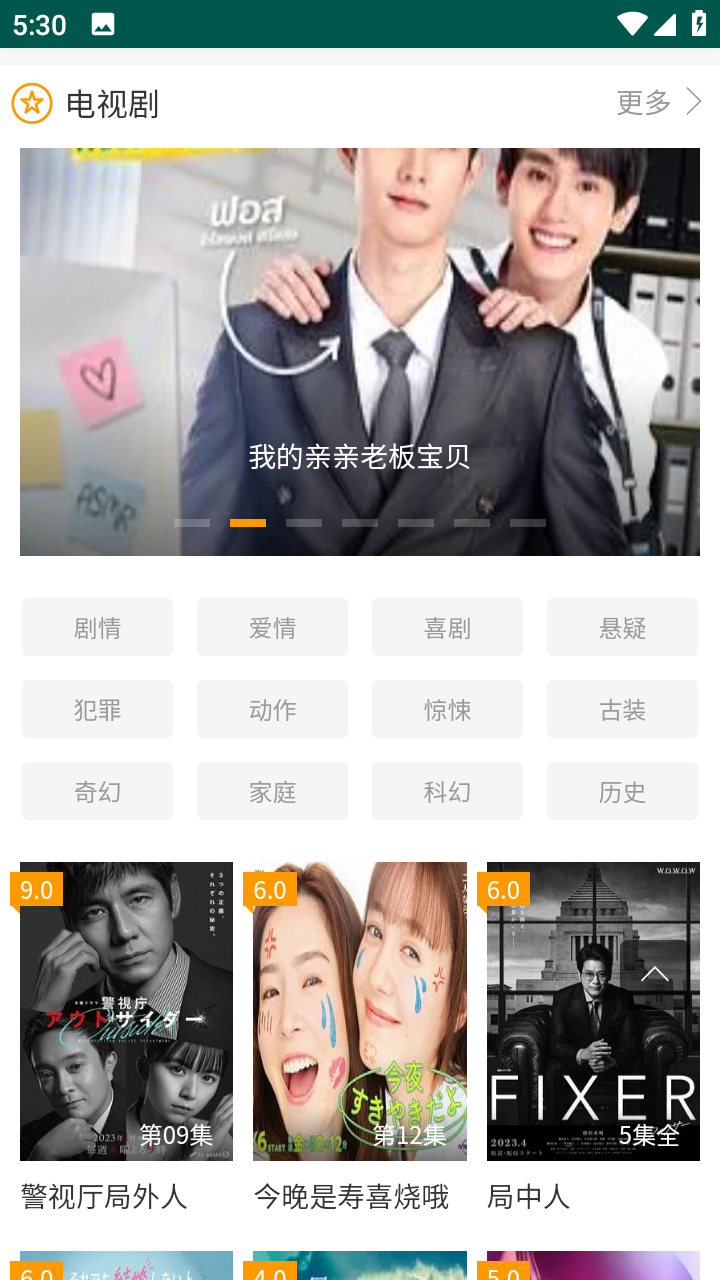The image size is (720, 1280).
Task: Filter by 科幻 genre
Action: point(447,791)
